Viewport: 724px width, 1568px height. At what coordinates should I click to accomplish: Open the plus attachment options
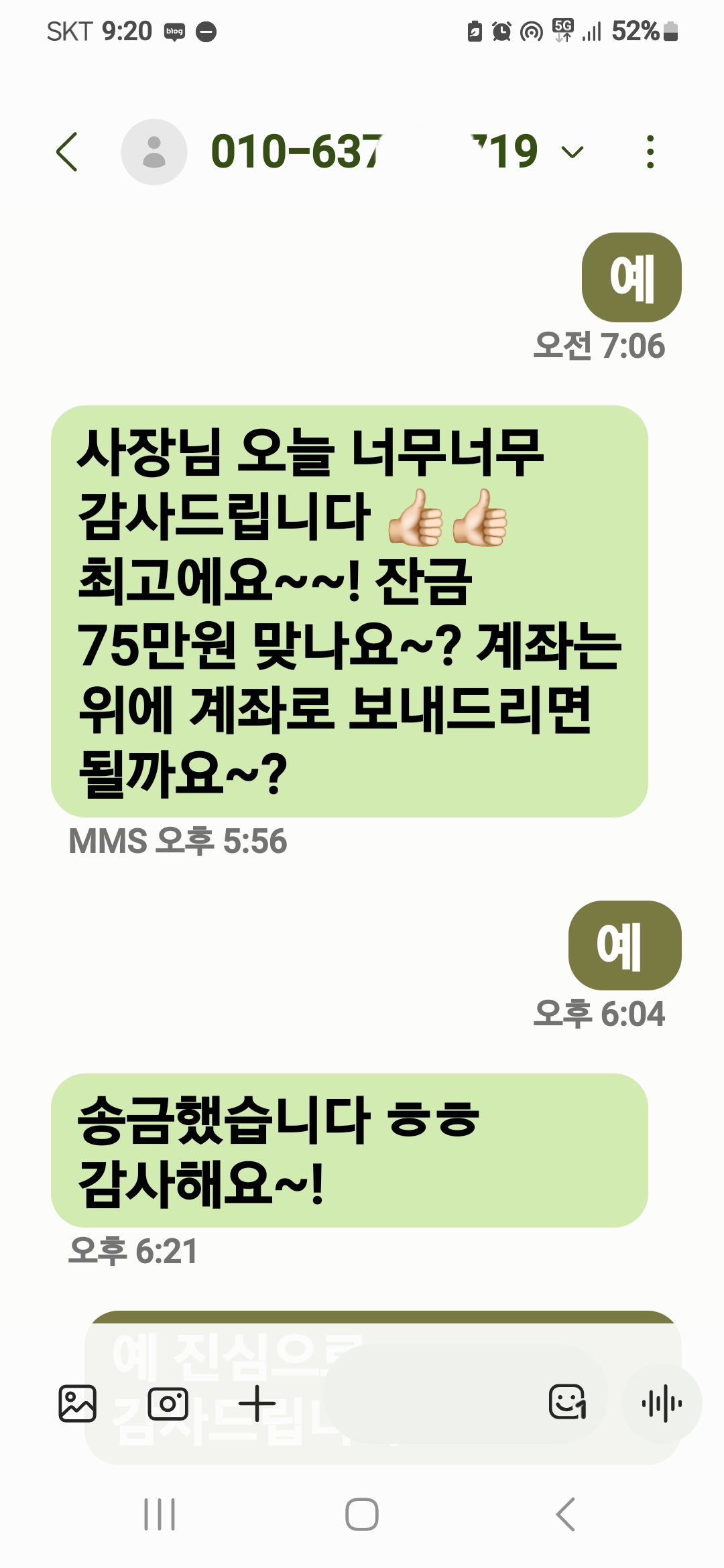[x=257, y=1403]
